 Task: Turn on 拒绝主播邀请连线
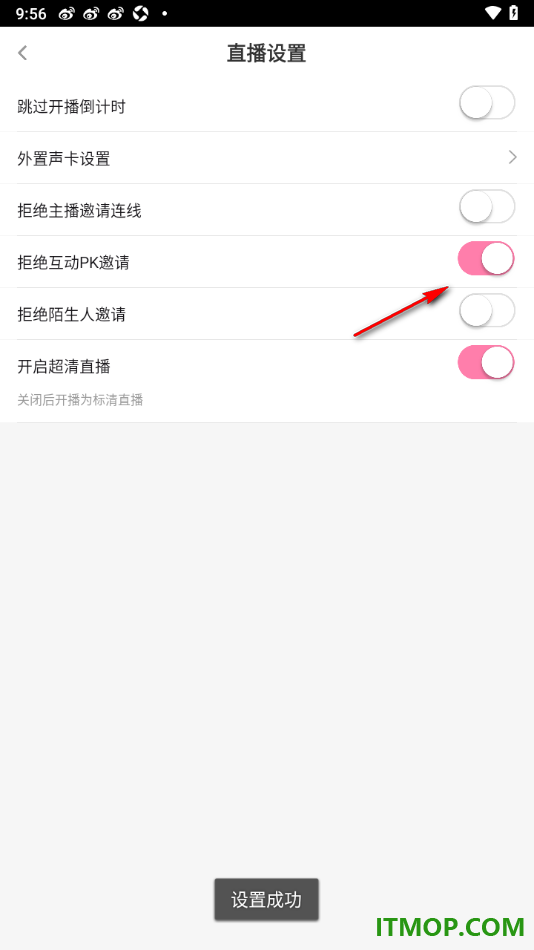pos(487,207)
